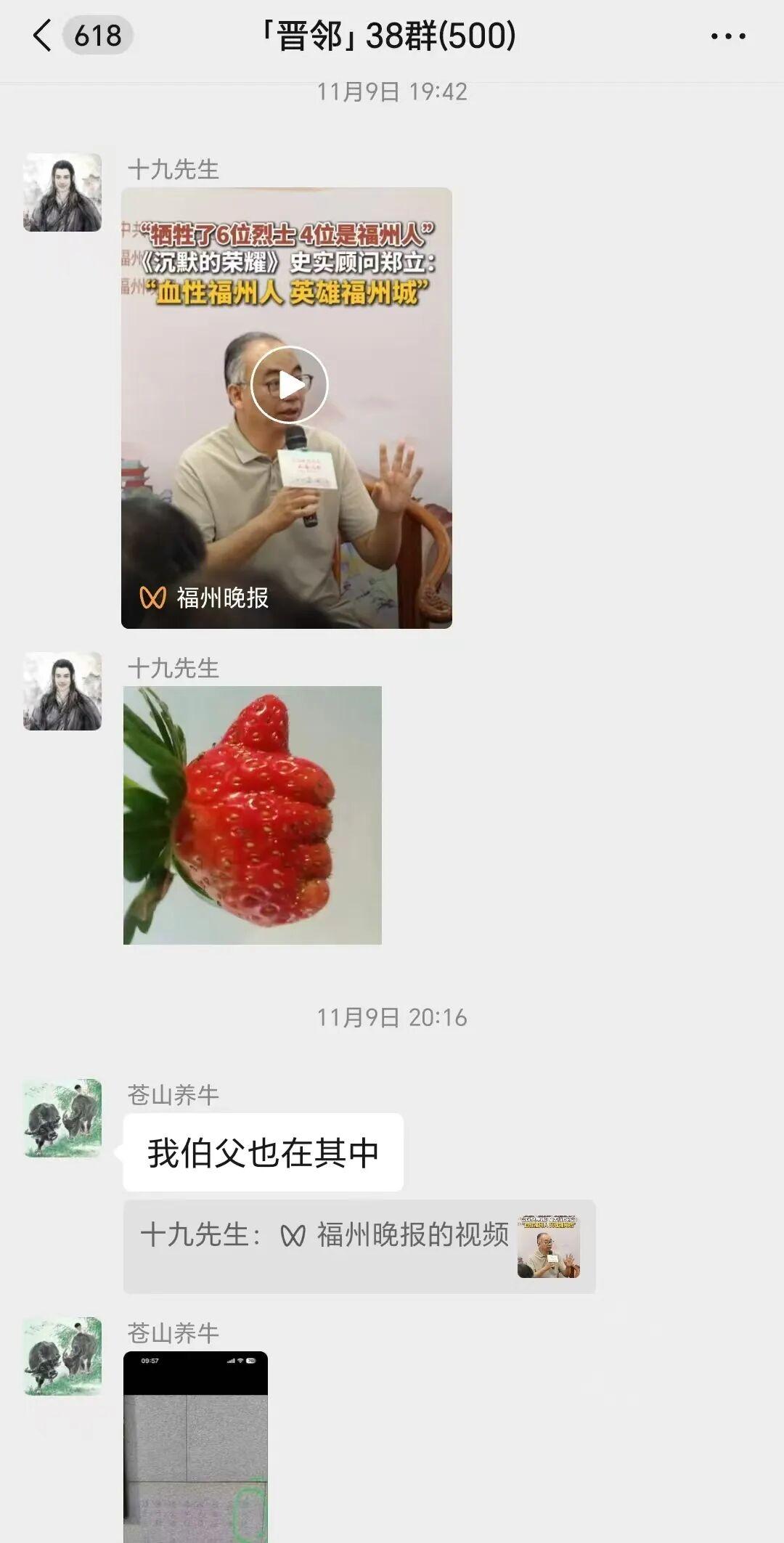784x1543 pixels.
Task: Open unread messages by tapping the 618 badge
Action: pos(97,34)
